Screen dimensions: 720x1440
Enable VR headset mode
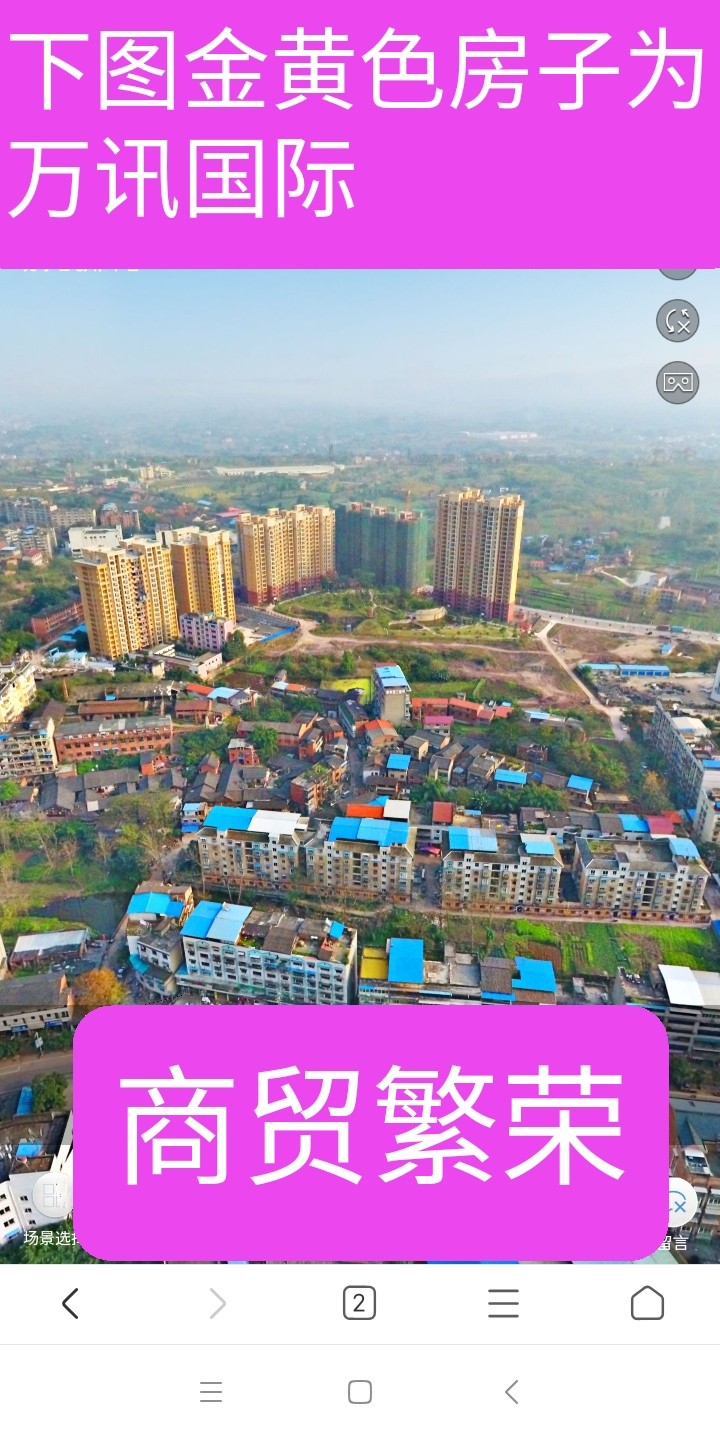[x=677, y=382]
